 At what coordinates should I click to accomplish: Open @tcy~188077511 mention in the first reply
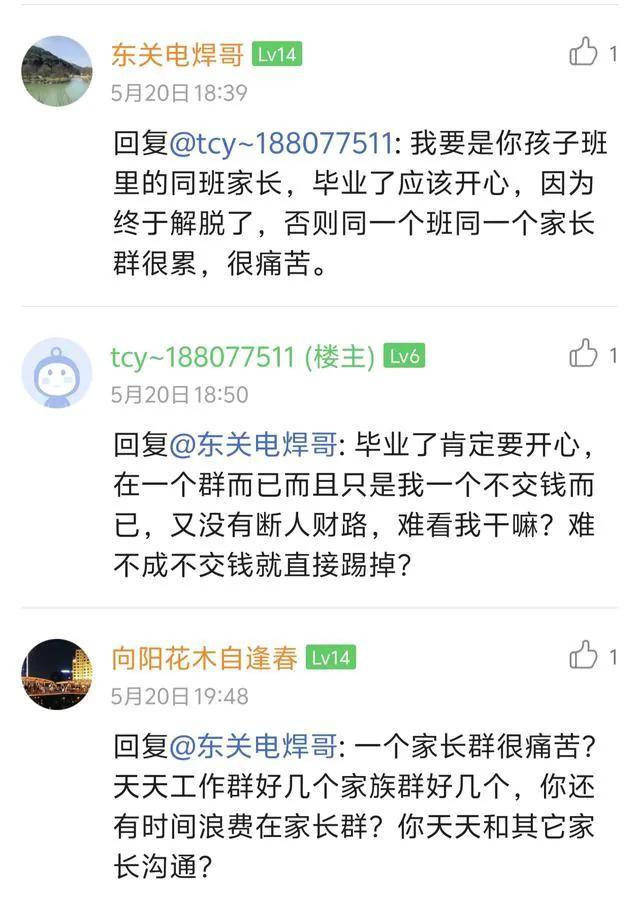pos(281,143)
